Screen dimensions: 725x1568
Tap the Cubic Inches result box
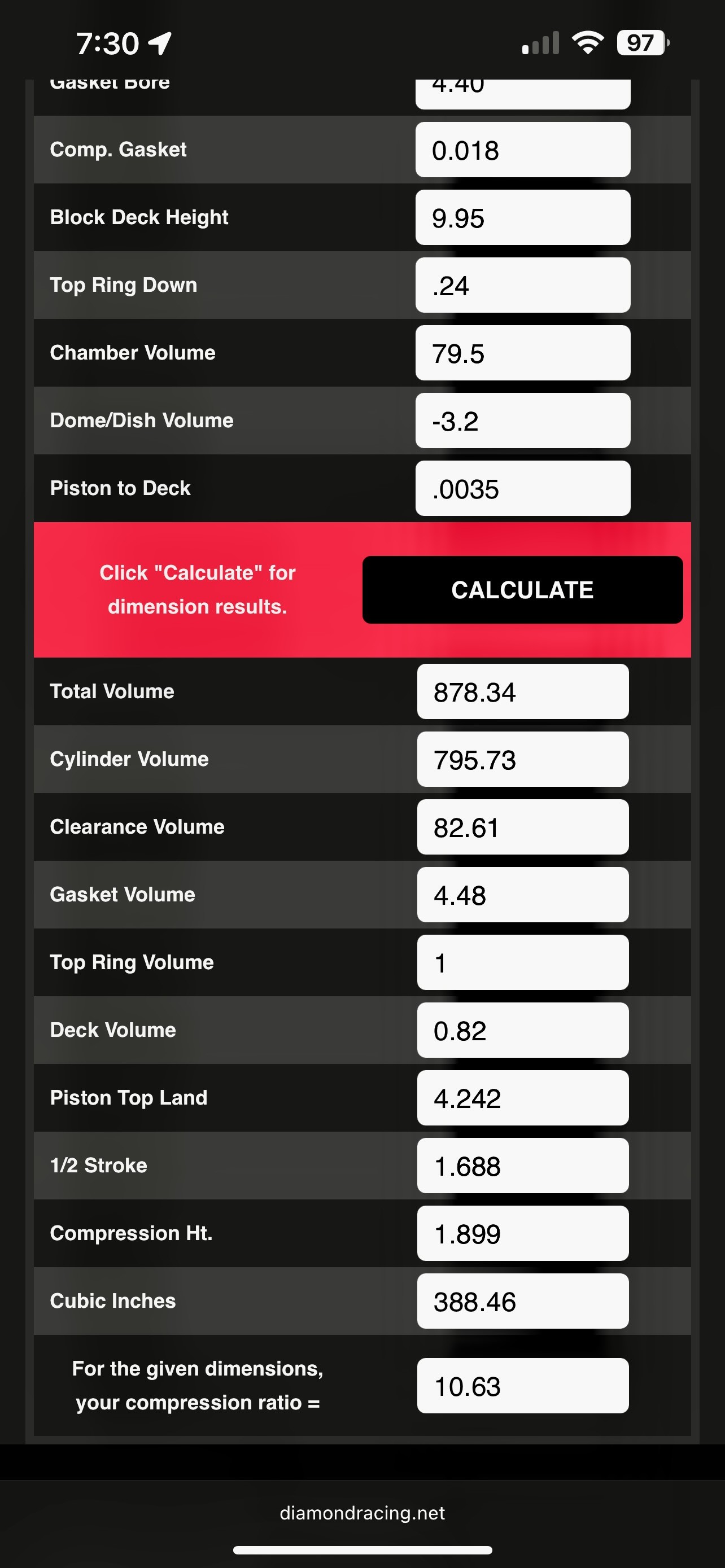[522, 1301]
